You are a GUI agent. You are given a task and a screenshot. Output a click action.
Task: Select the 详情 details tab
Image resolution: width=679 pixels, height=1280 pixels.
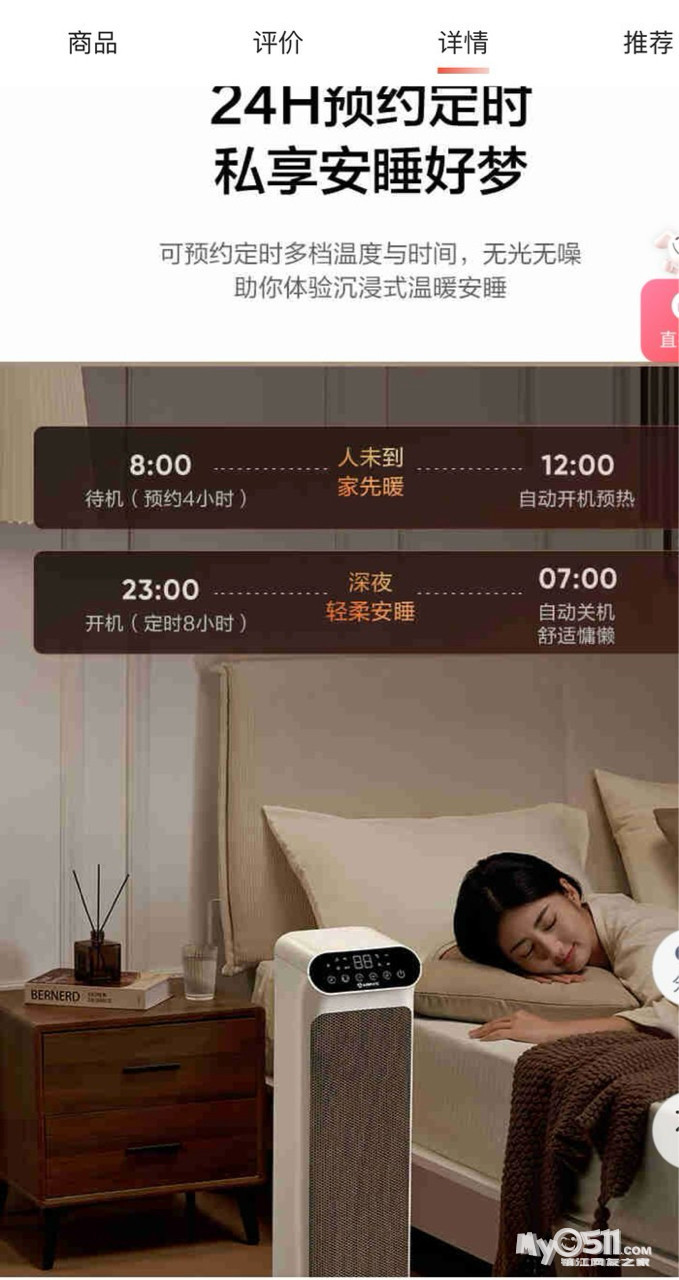click(463, 43)
